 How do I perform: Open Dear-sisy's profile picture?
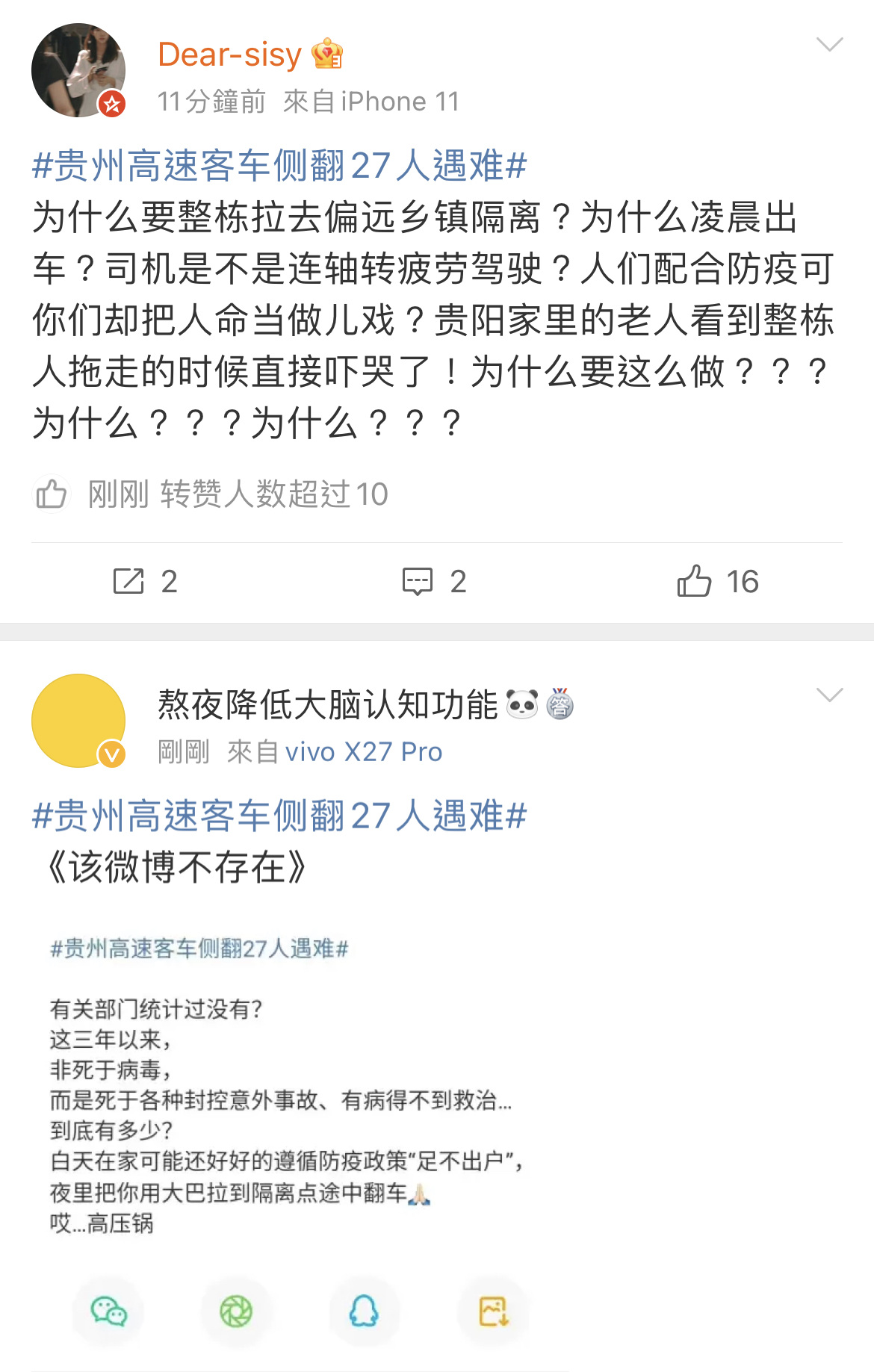pyautogui.click(x=78, y=71)
